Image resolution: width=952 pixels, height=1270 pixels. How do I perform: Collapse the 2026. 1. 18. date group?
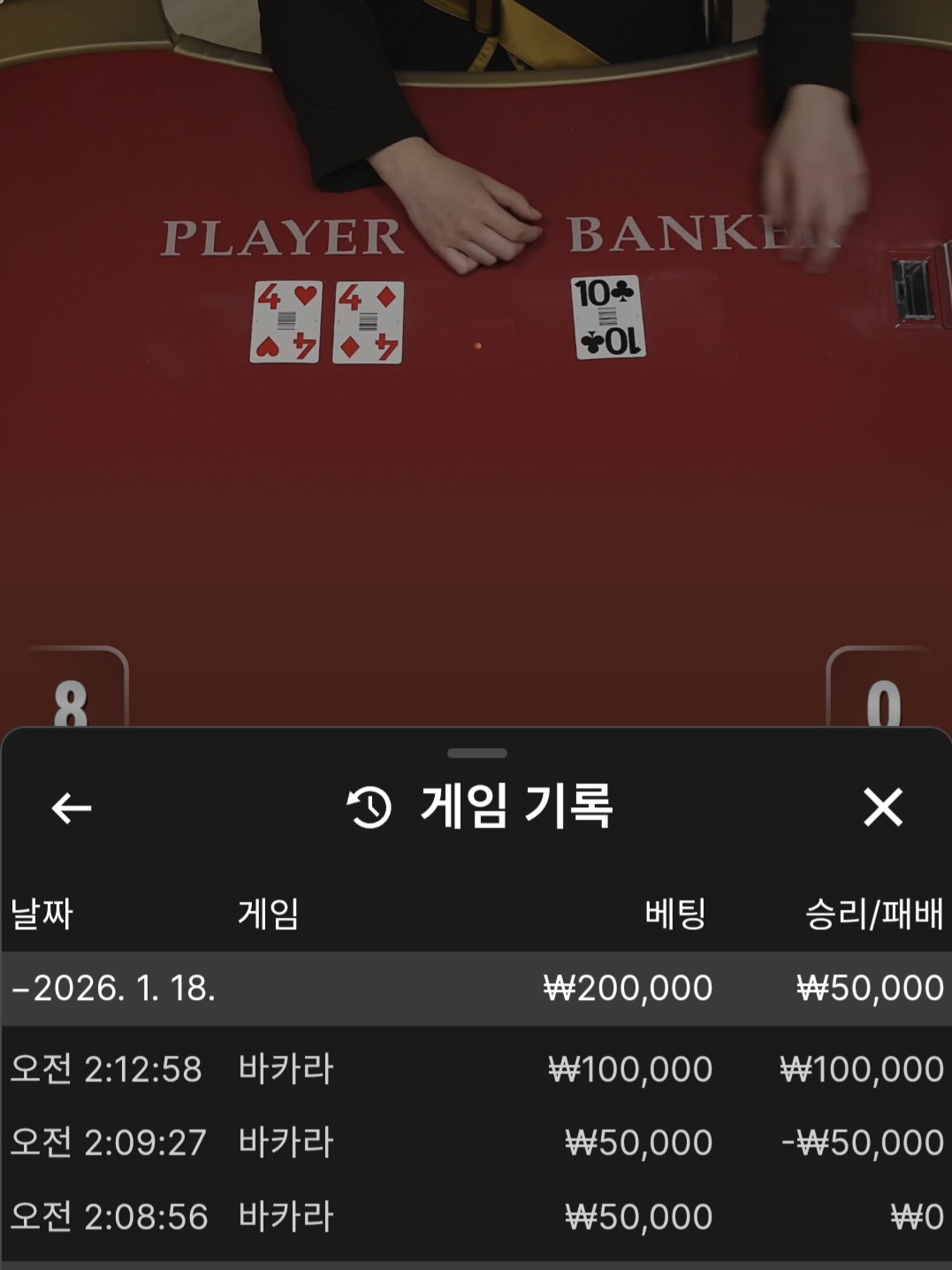pyautogui.click(x=113, y=988)
